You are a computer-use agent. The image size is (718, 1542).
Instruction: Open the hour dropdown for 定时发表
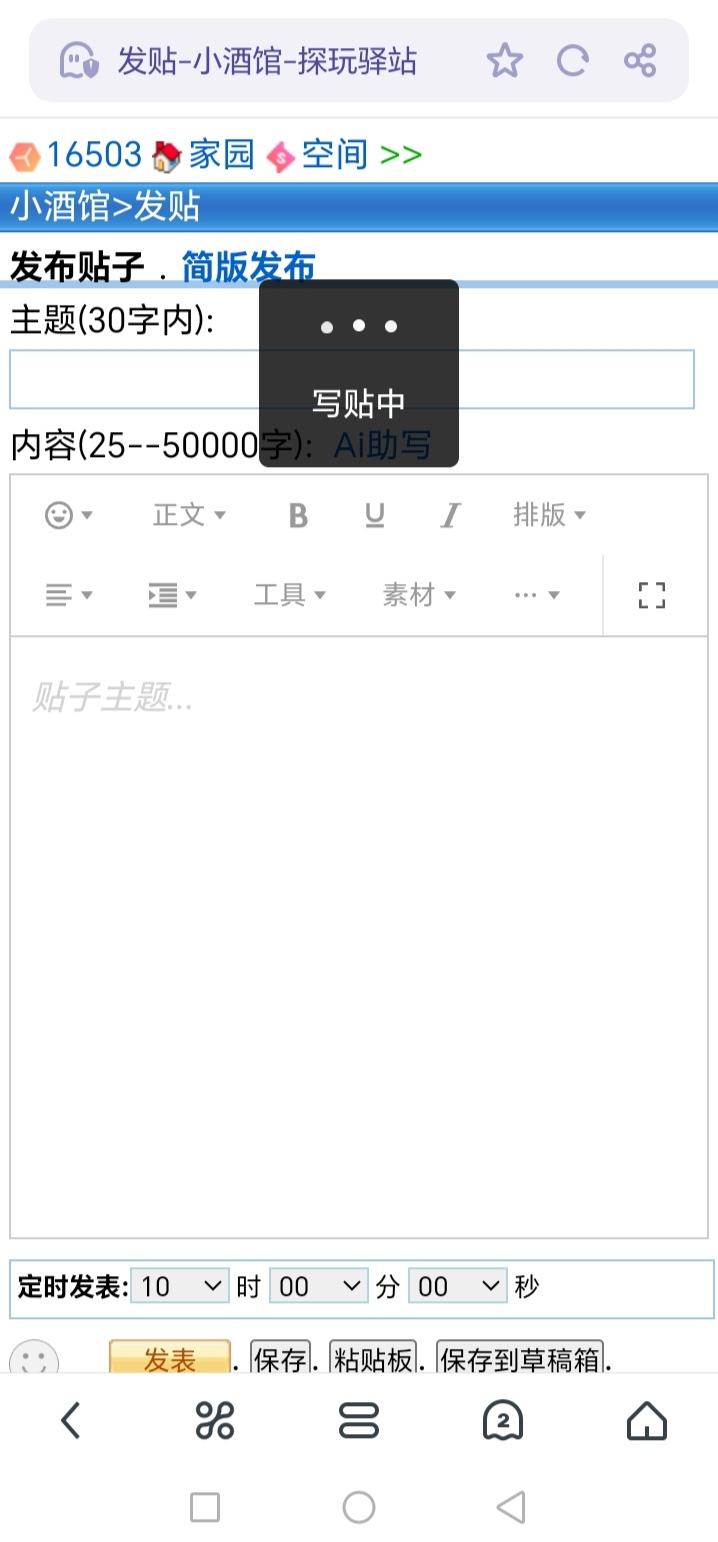[x=180, y=1286]
